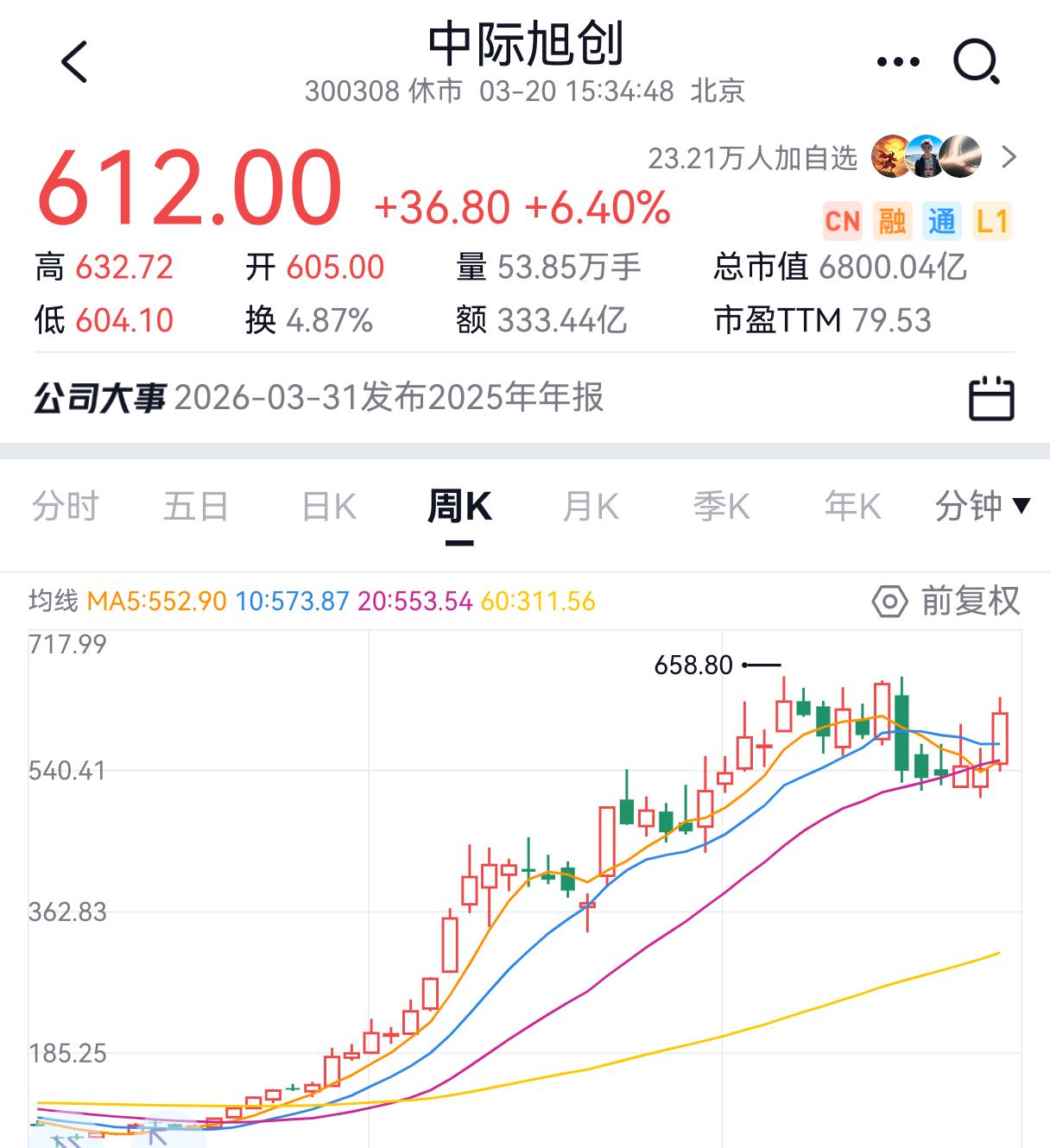Expand follower details via the right chevron
This screenshot has height=1148, width=1050.
coord(1009,157)
